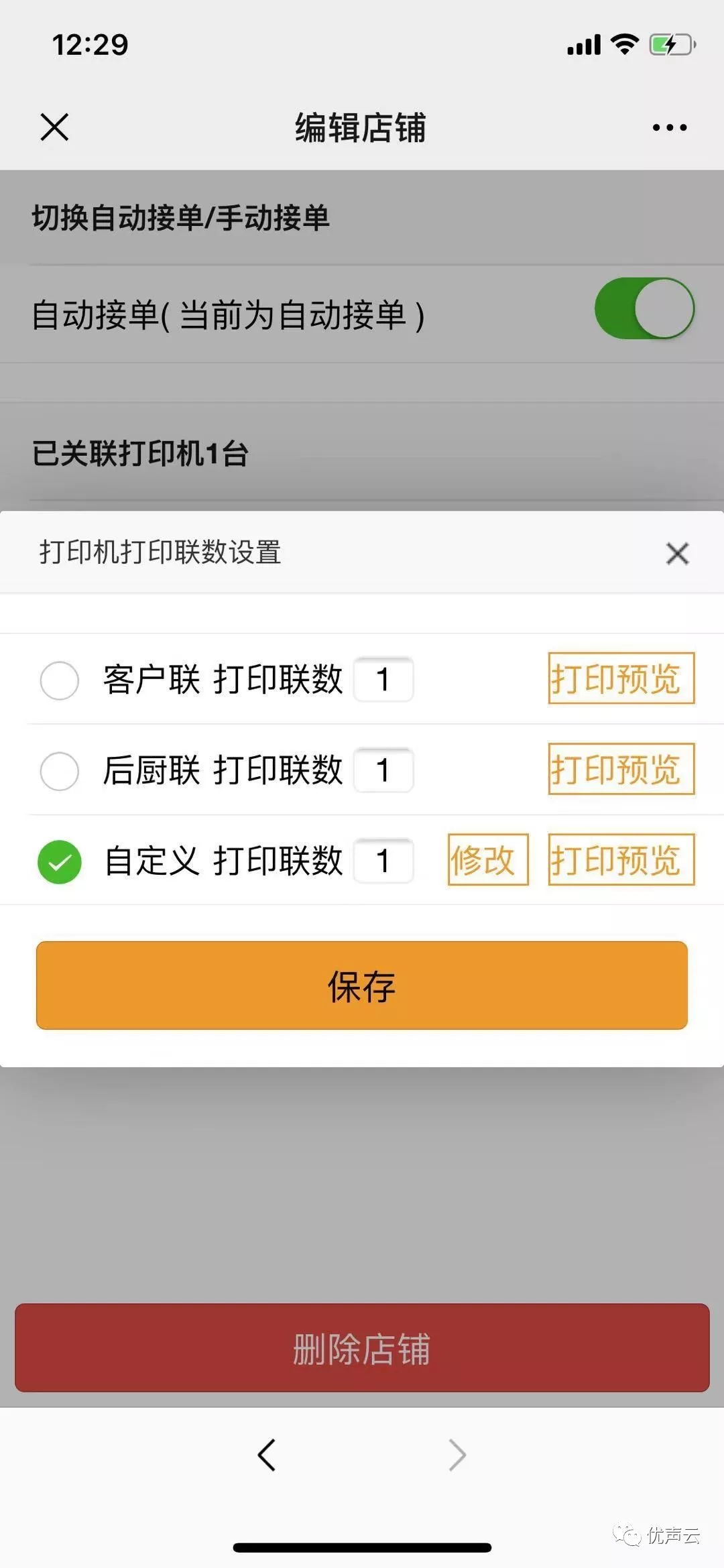The image size is (724, 1568).
Task: Open the three-dot overflow menu
Action: point(670,127)
